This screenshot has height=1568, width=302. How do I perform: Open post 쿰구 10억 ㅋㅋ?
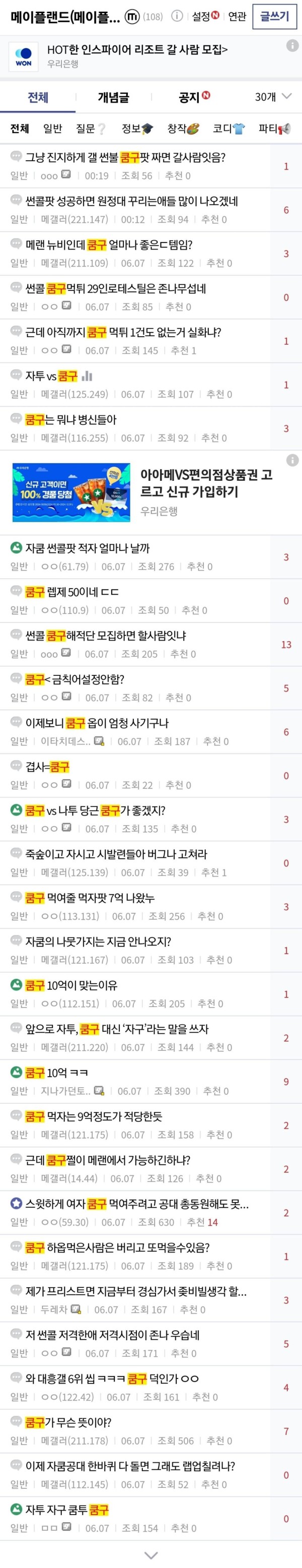pos(56,1073)
